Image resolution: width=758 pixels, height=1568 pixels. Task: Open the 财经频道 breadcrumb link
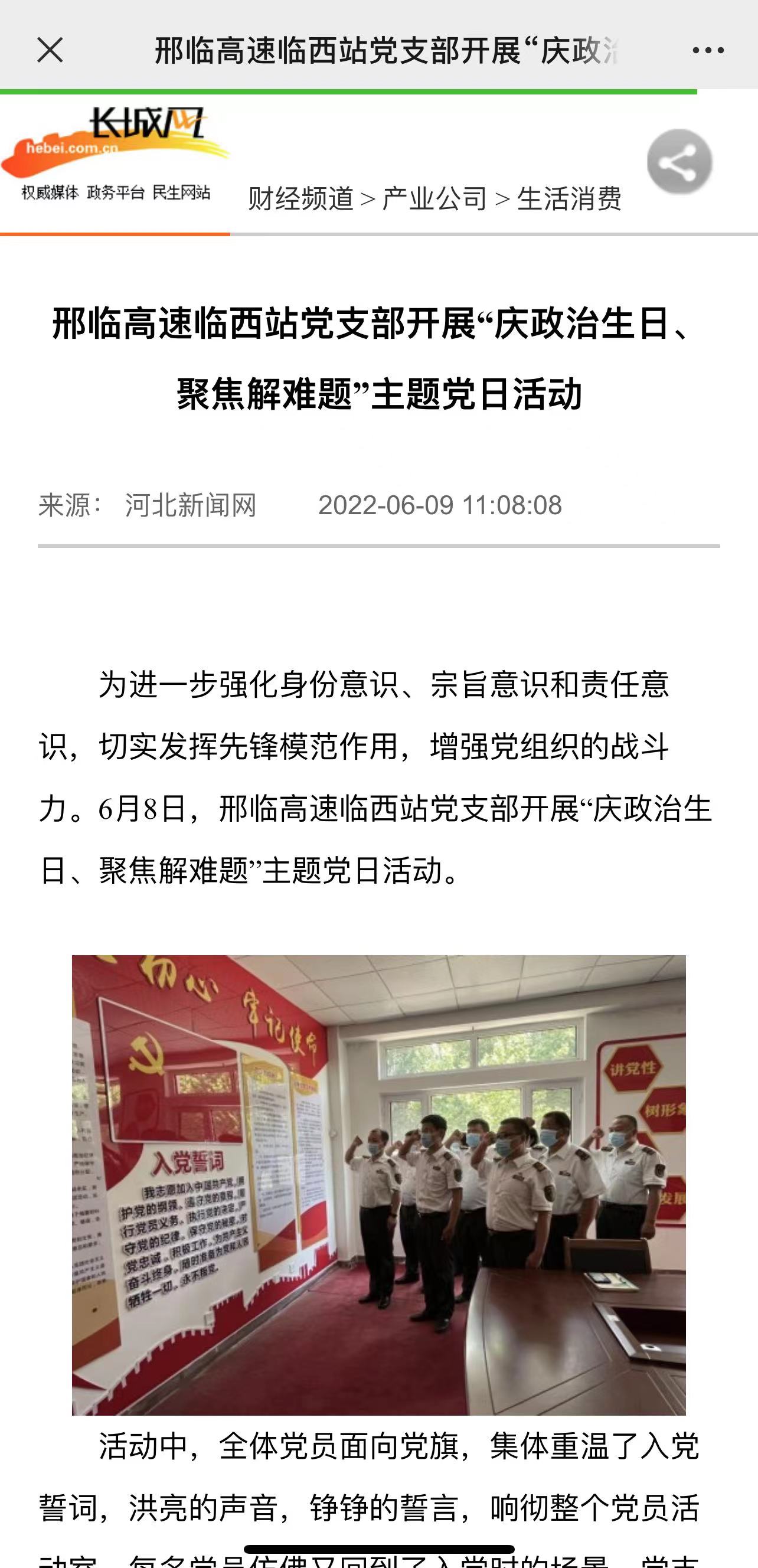point(300,198)
